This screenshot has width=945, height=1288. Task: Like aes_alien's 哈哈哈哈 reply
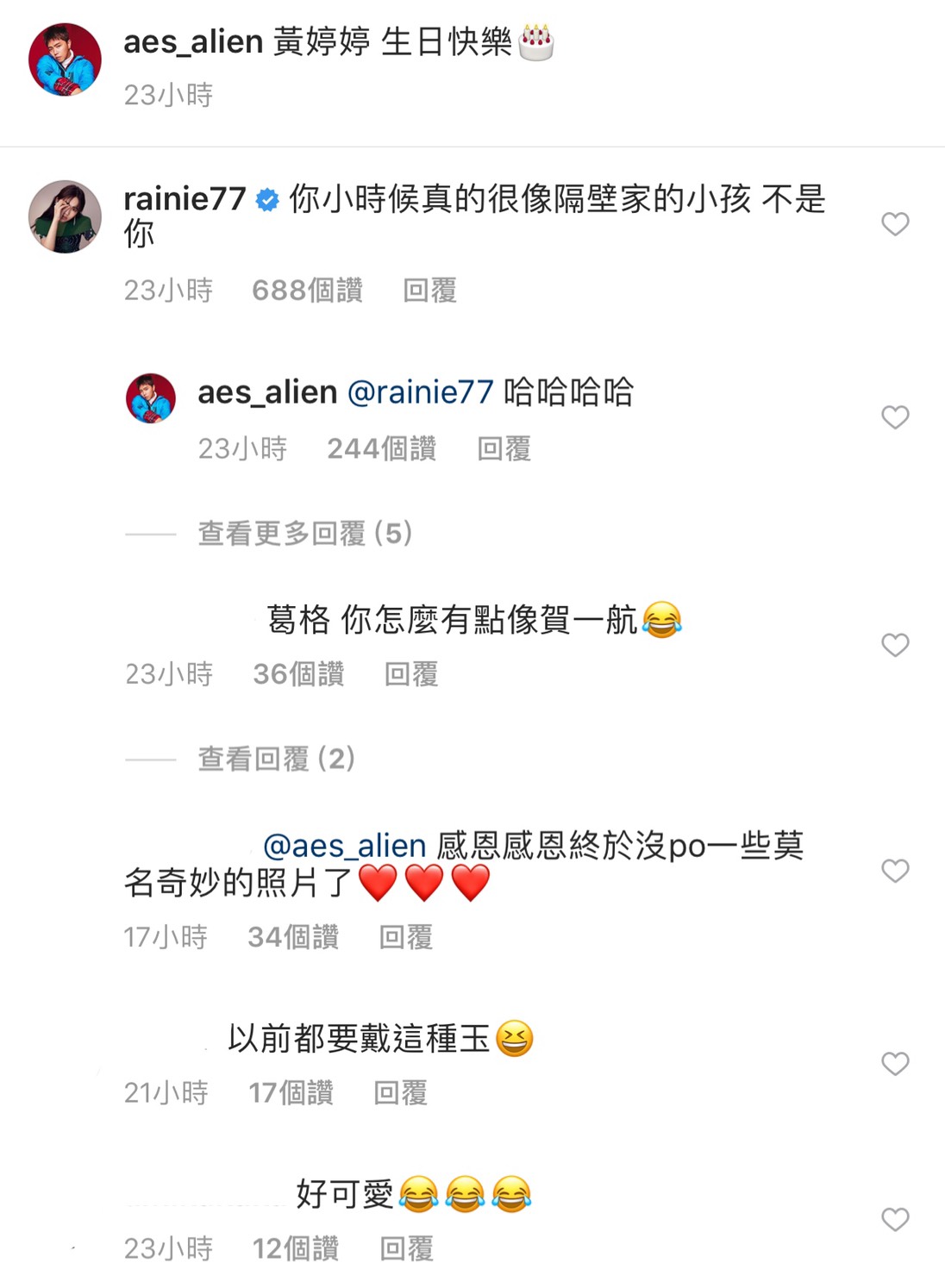pos(895,417)
